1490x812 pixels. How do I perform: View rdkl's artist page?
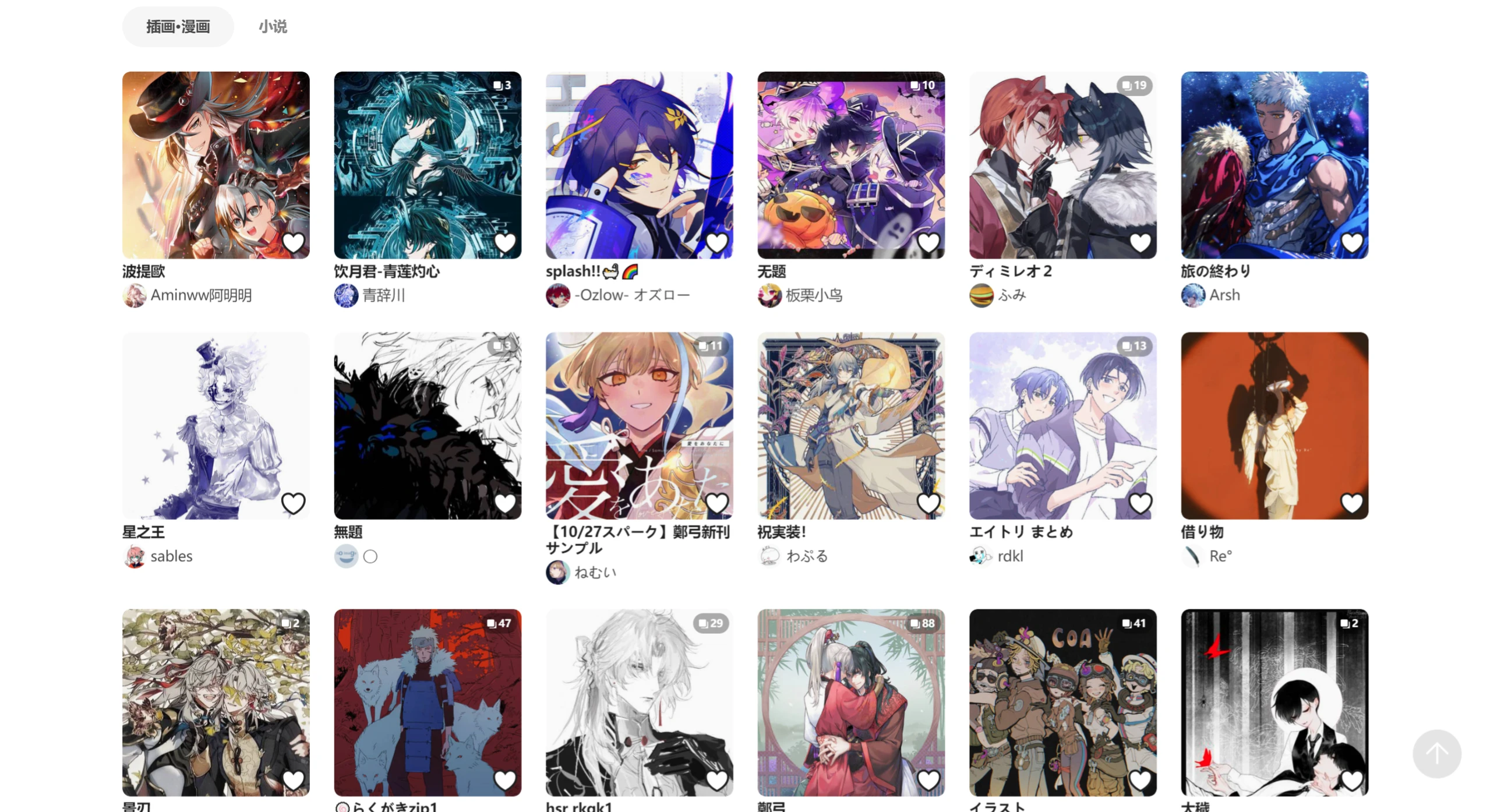click(x=1009, y=556)
